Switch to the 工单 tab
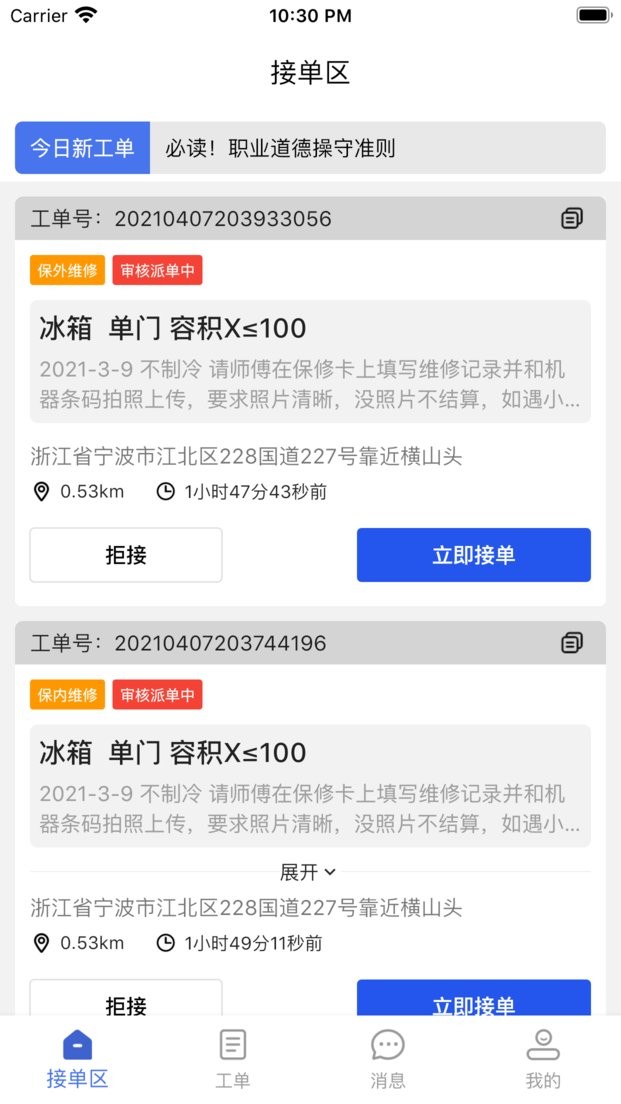The height and width of the screenshot is (1104, 621). tap(232, 1059)
